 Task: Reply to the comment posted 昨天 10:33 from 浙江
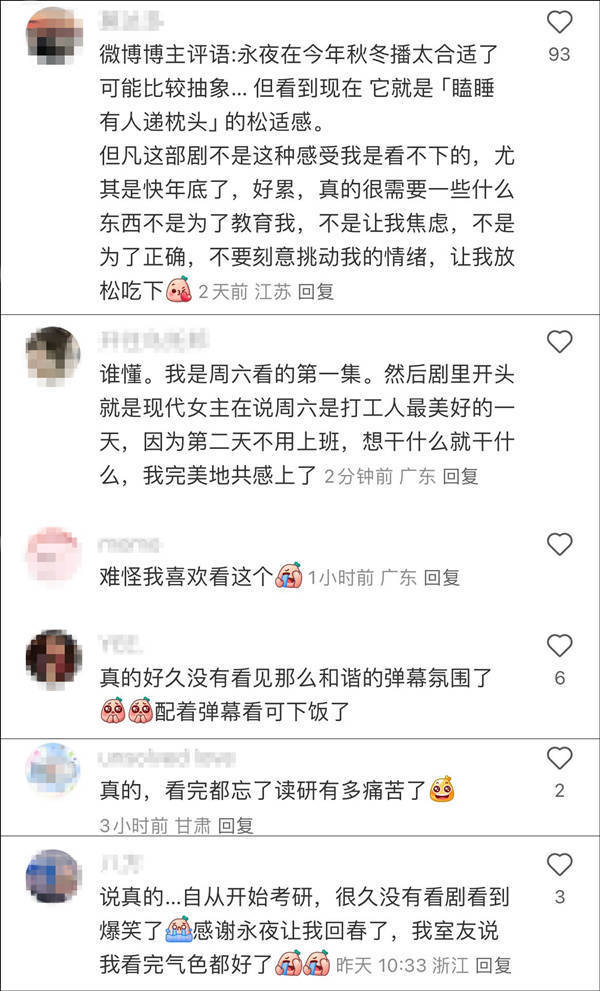[x=493, y=965]
